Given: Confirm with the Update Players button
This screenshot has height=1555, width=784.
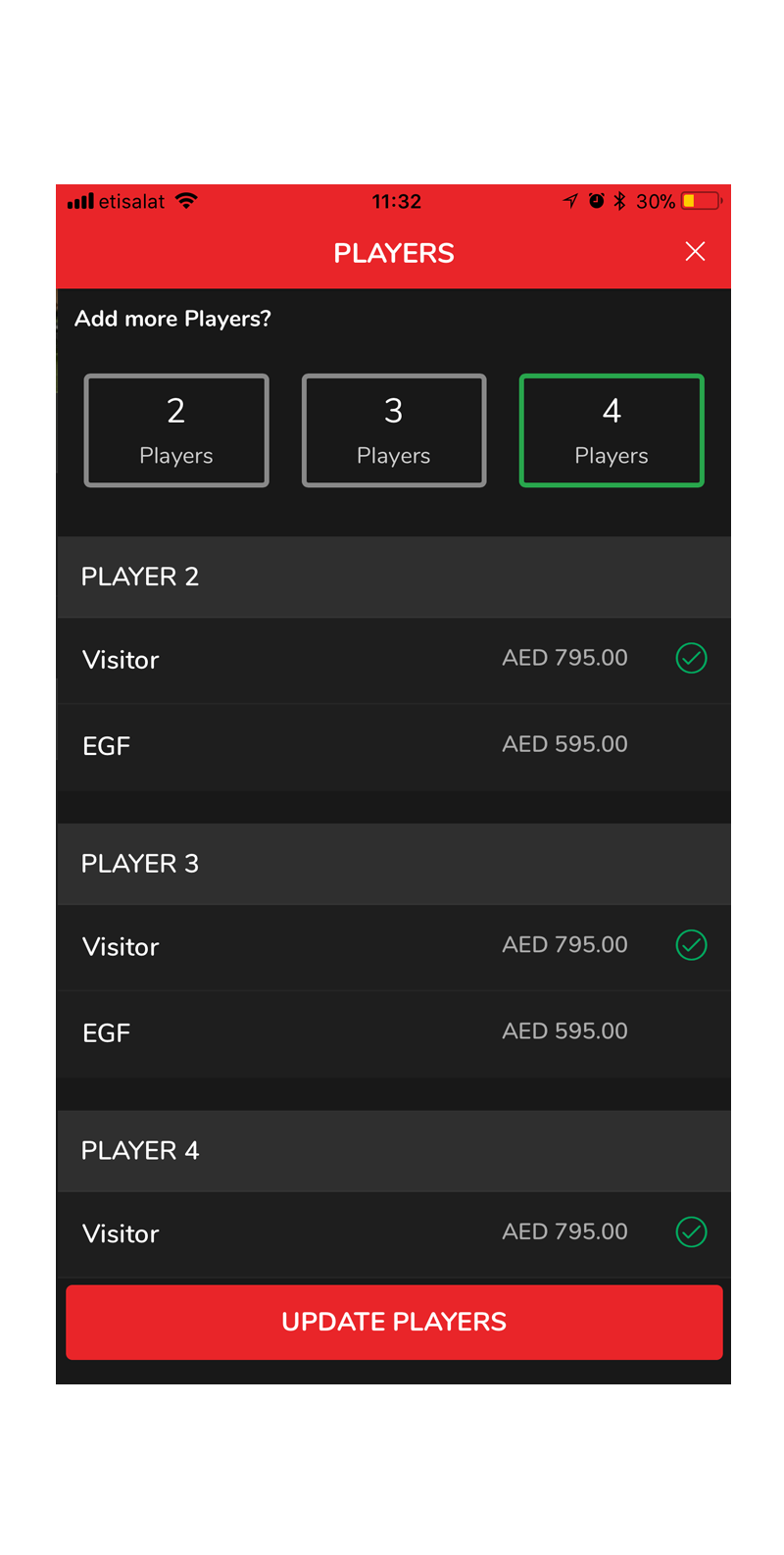Looking at the screenshot, I should pyautogui.click(x=394, y=1322).
